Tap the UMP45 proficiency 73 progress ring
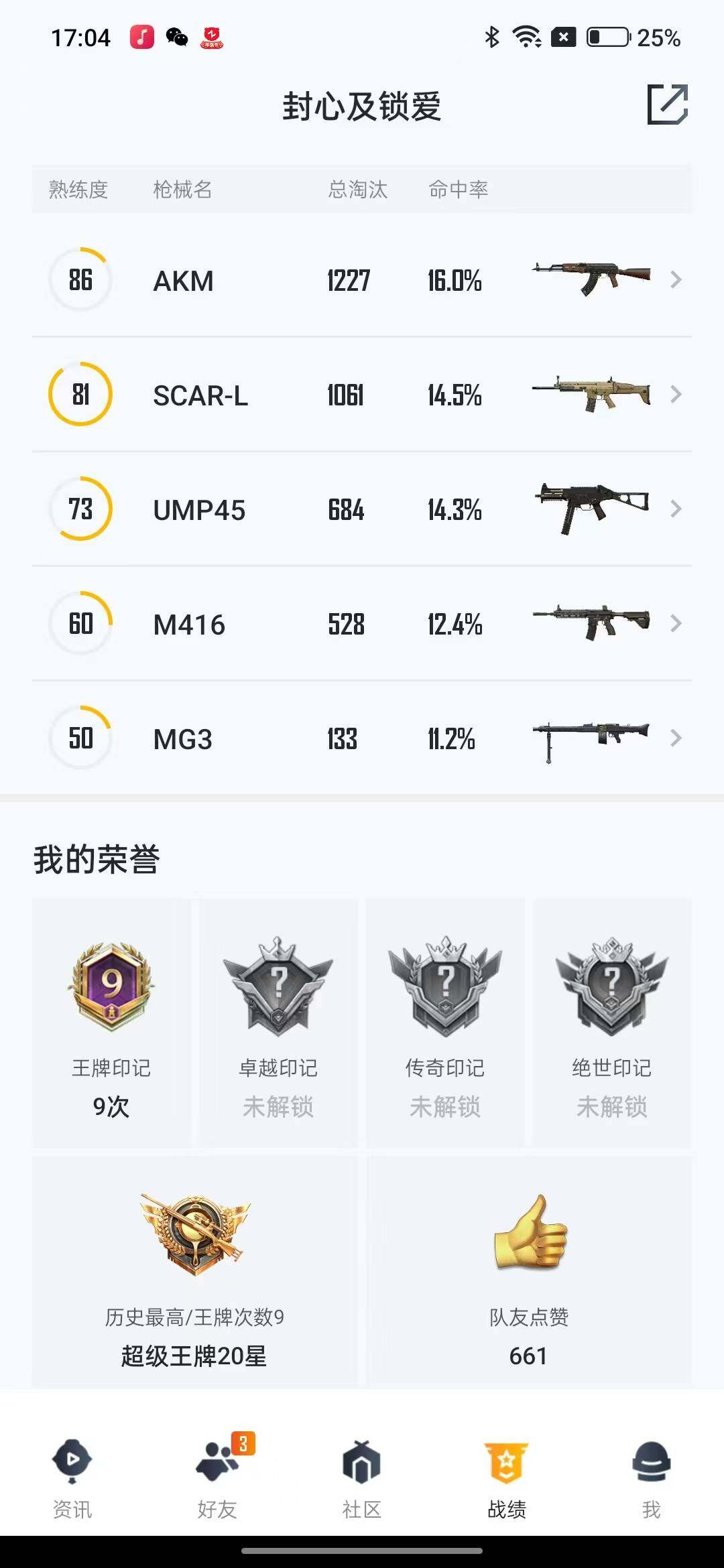This screenshot has width=724, height=1568. 80,510
